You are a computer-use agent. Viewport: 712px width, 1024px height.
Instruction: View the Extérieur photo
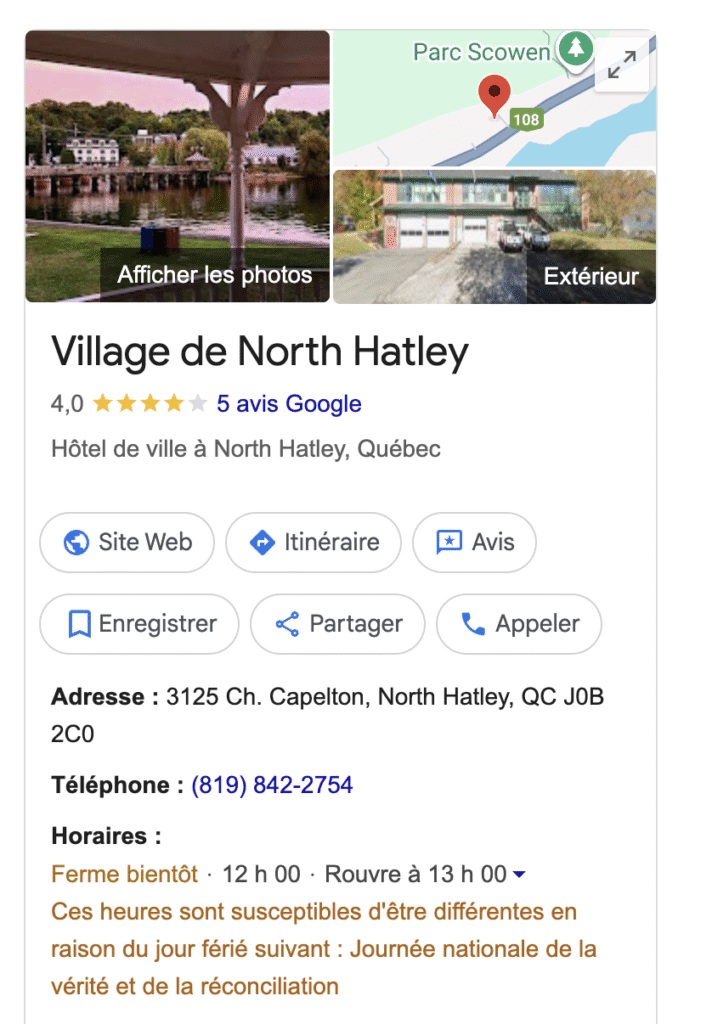[x=494, y=237]
